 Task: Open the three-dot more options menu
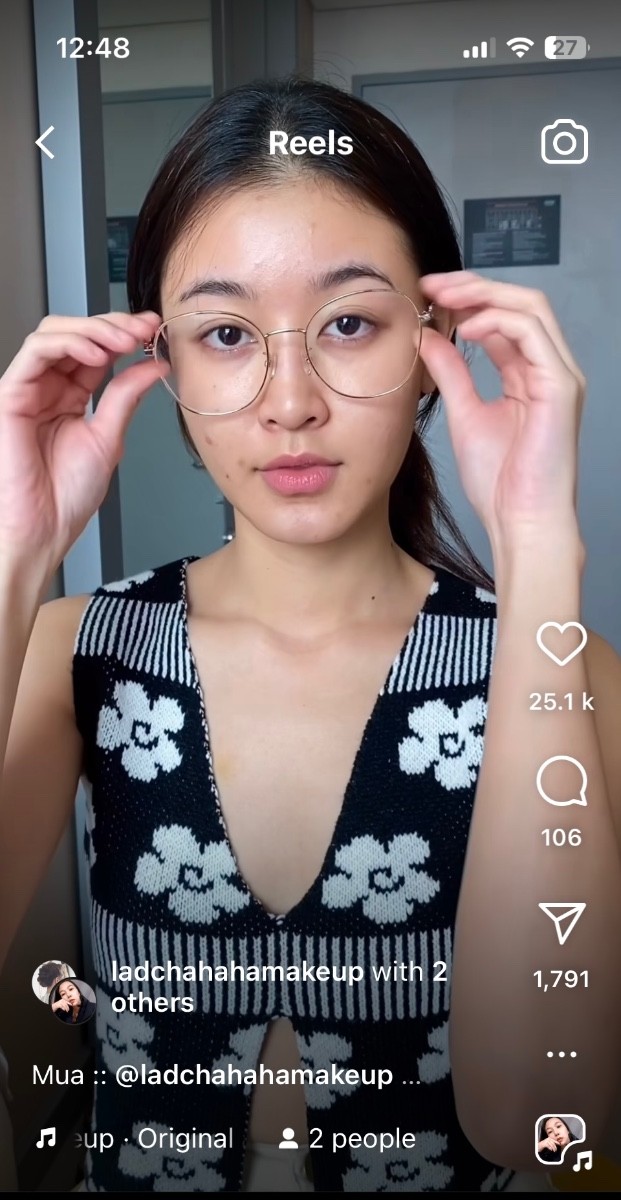coord(561,1054)
